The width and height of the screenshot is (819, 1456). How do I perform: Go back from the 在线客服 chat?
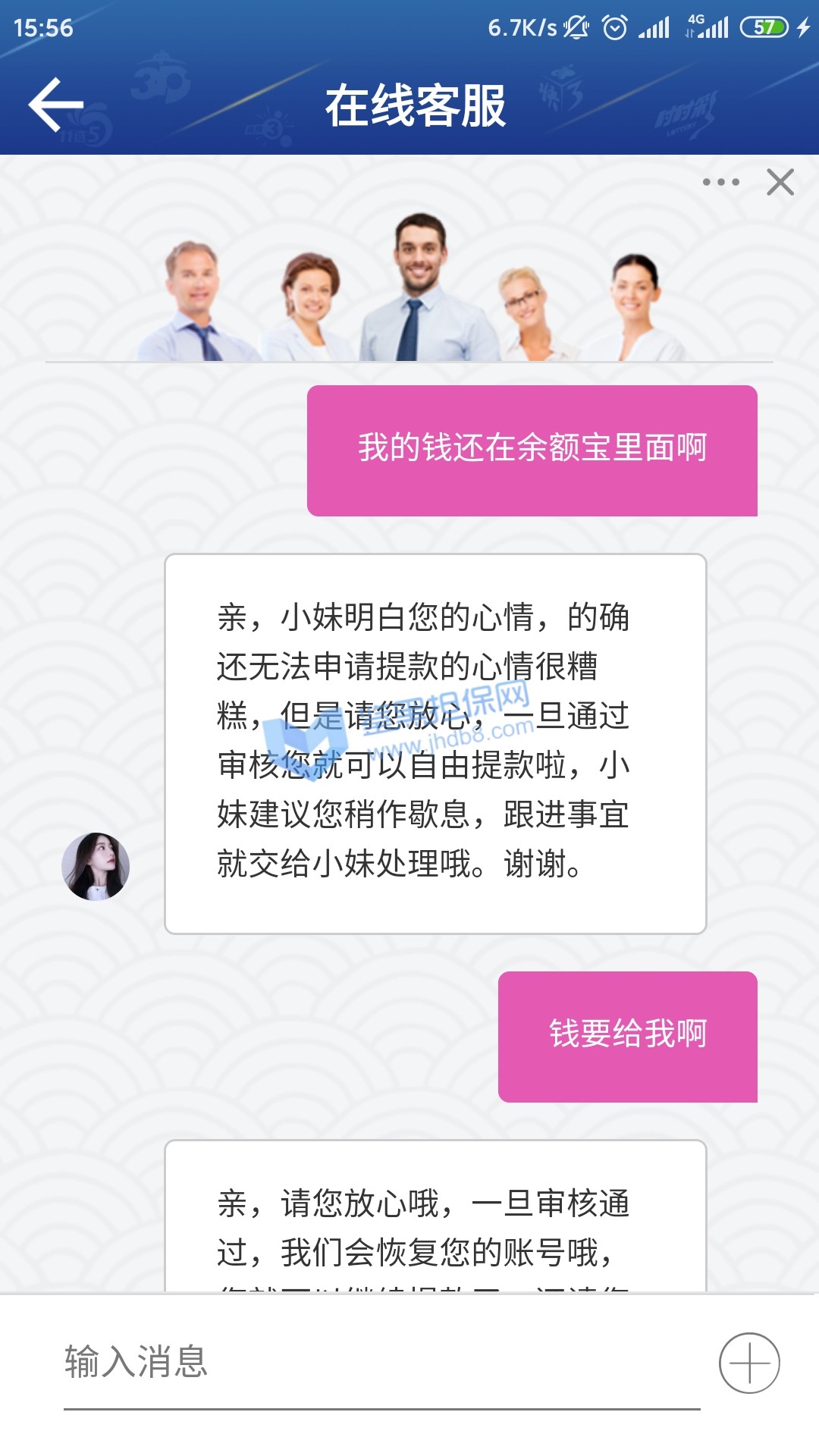point(55,105)
